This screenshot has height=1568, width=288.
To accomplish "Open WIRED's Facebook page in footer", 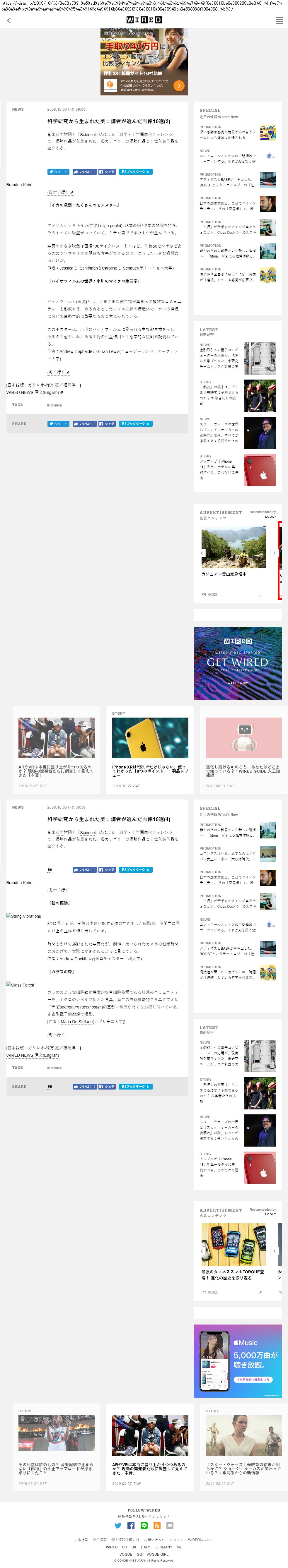I will coord(131,1525).
